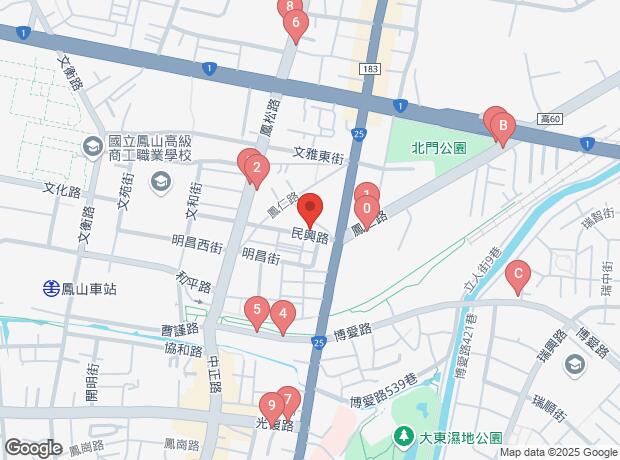Image resolution: width=620 pixels, height=460 pixels.
Task: Tap the red map marker numbered 6
Action: pos(295,23)
